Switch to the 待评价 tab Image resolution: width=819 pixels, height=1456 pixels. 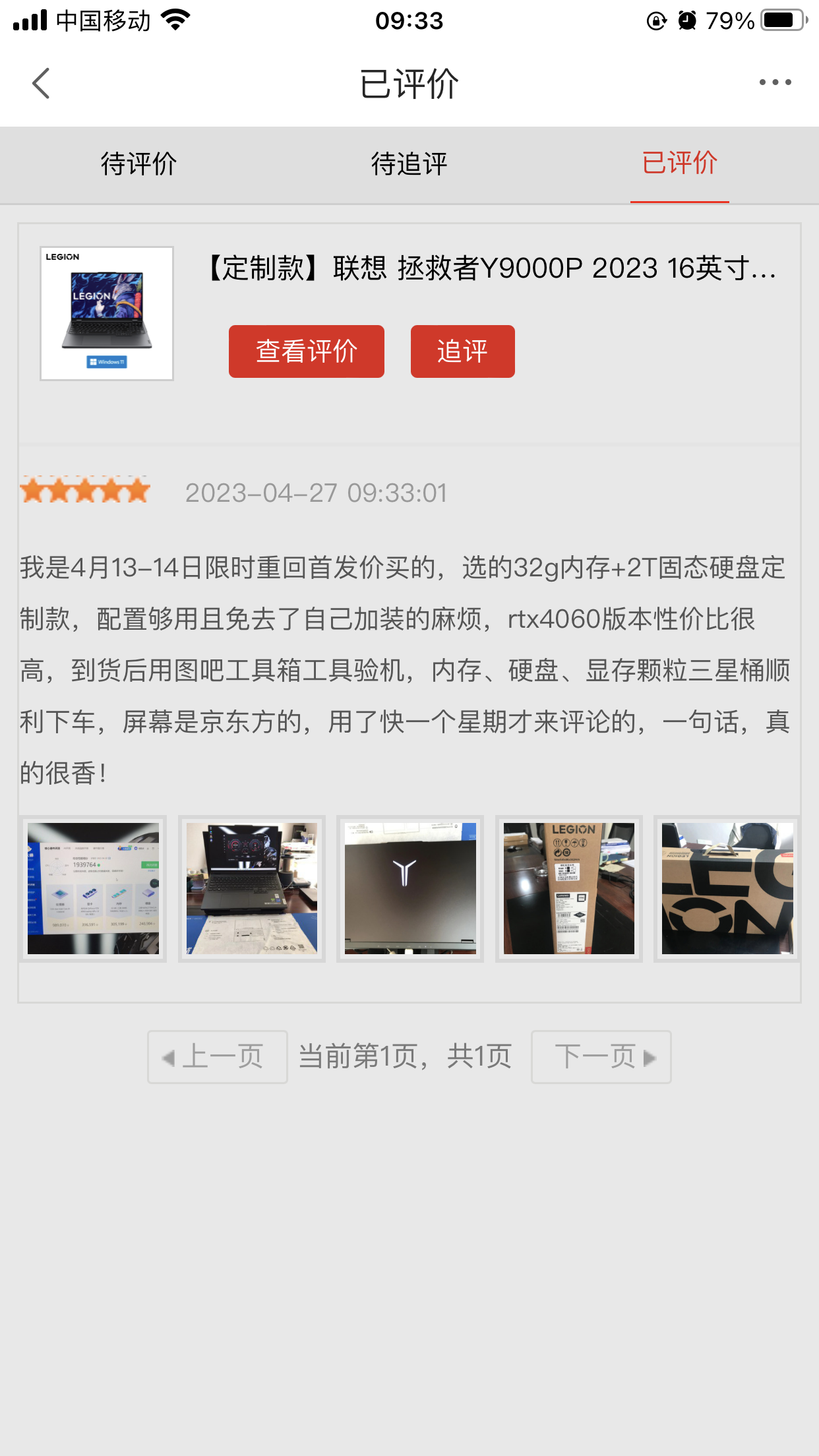(138, 164)
